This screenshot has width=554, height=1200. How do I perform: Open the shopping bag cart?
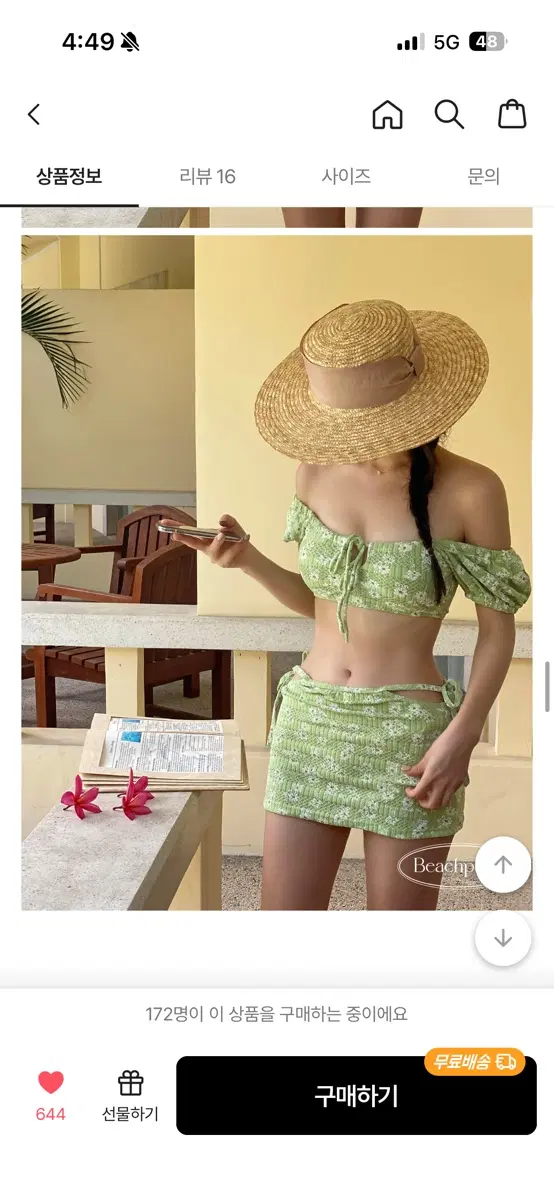(x=512, y=114)
